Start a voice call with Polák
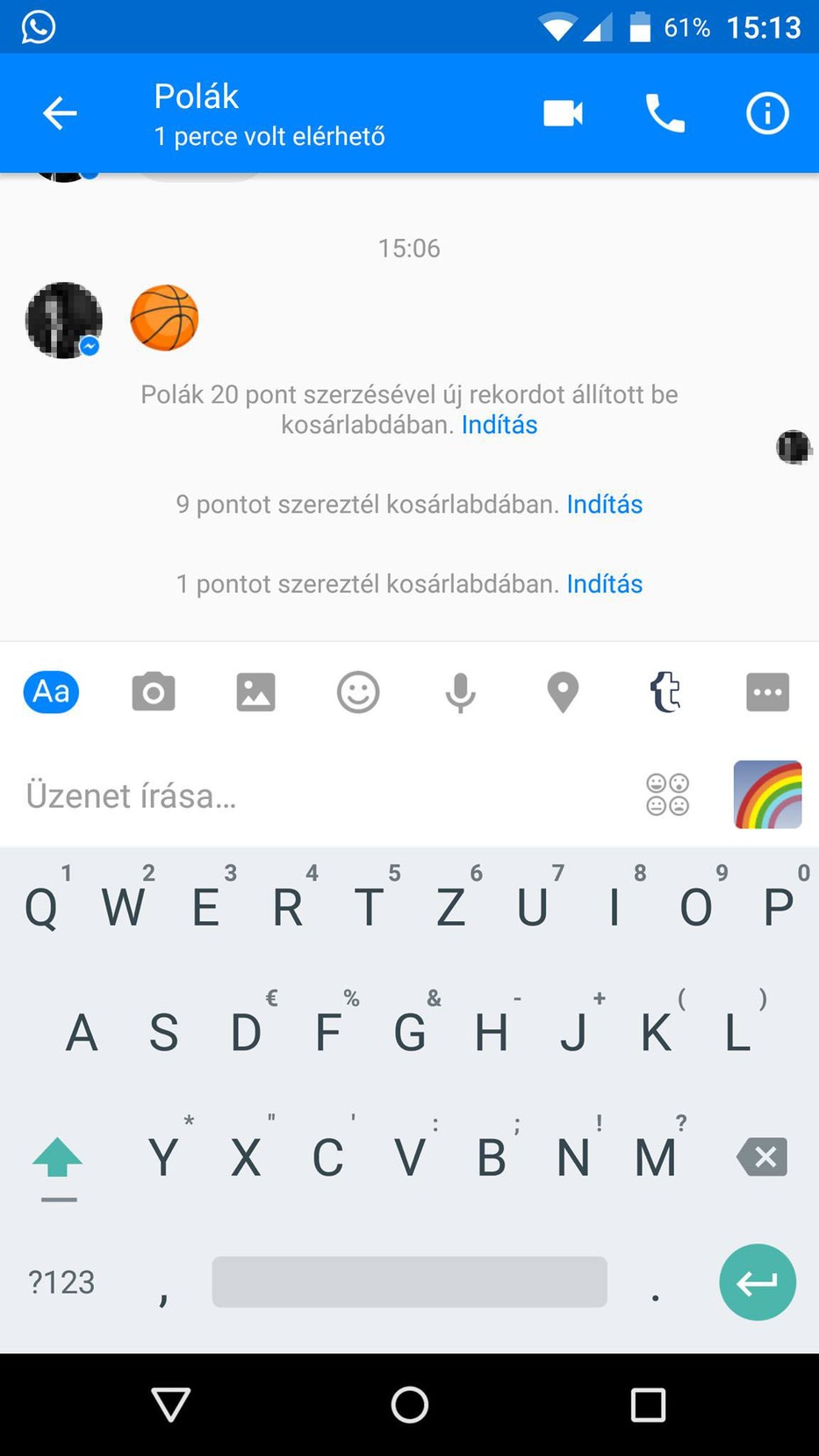The height and width of the screenshot is (1456, 819). click(665, 113)
